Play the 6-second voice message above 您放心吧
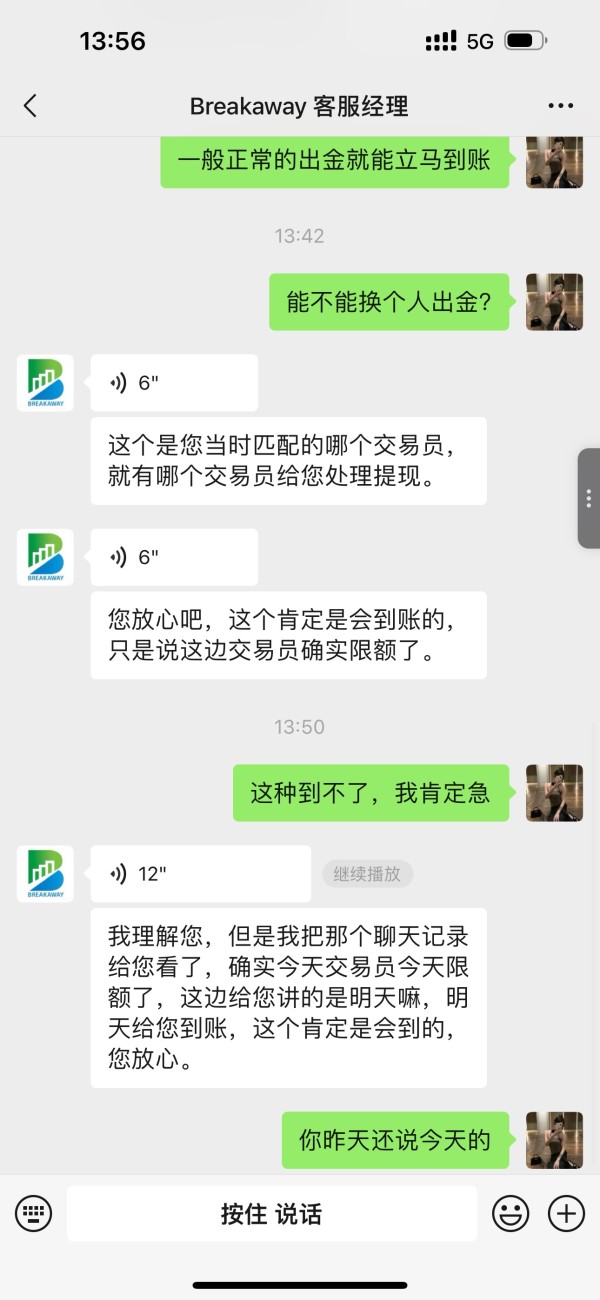 pyautogui.click(x=174, y=557)
